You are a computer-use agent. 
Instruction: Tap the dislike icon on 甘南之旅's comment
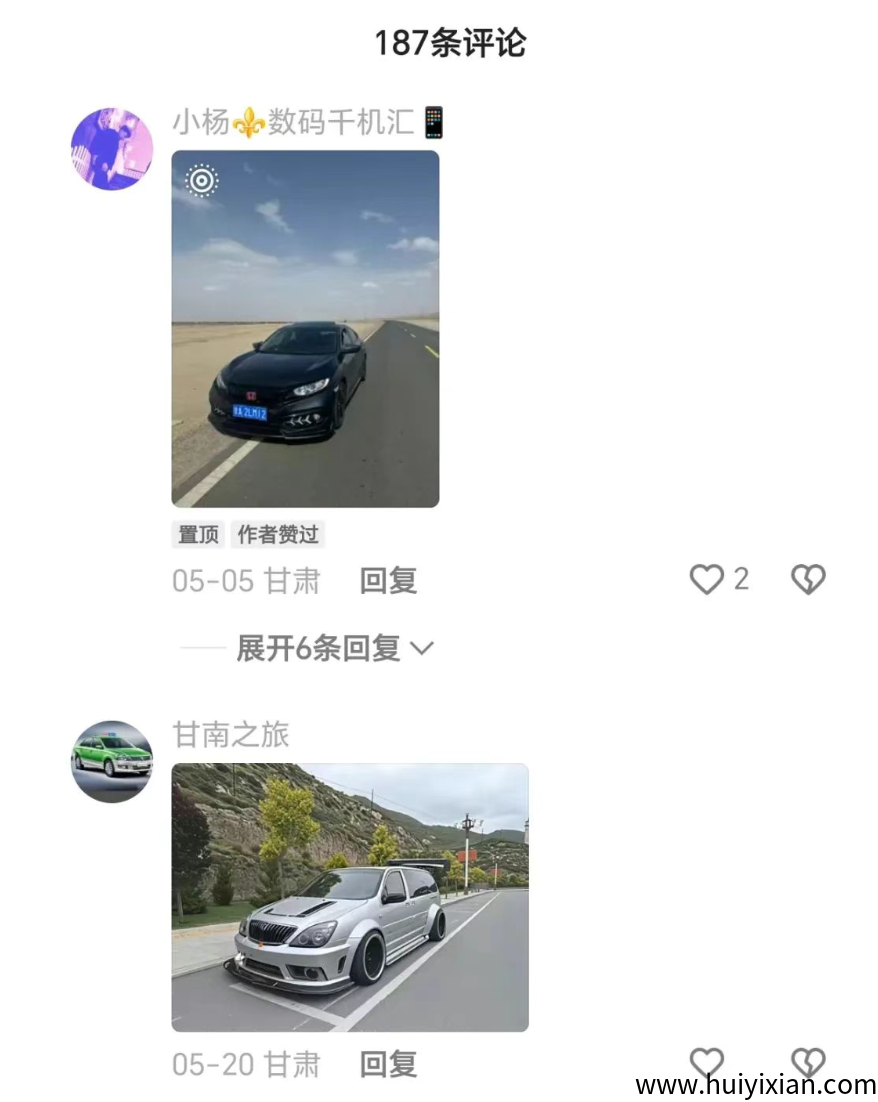pyautogui.click(x=805, y=1062)
